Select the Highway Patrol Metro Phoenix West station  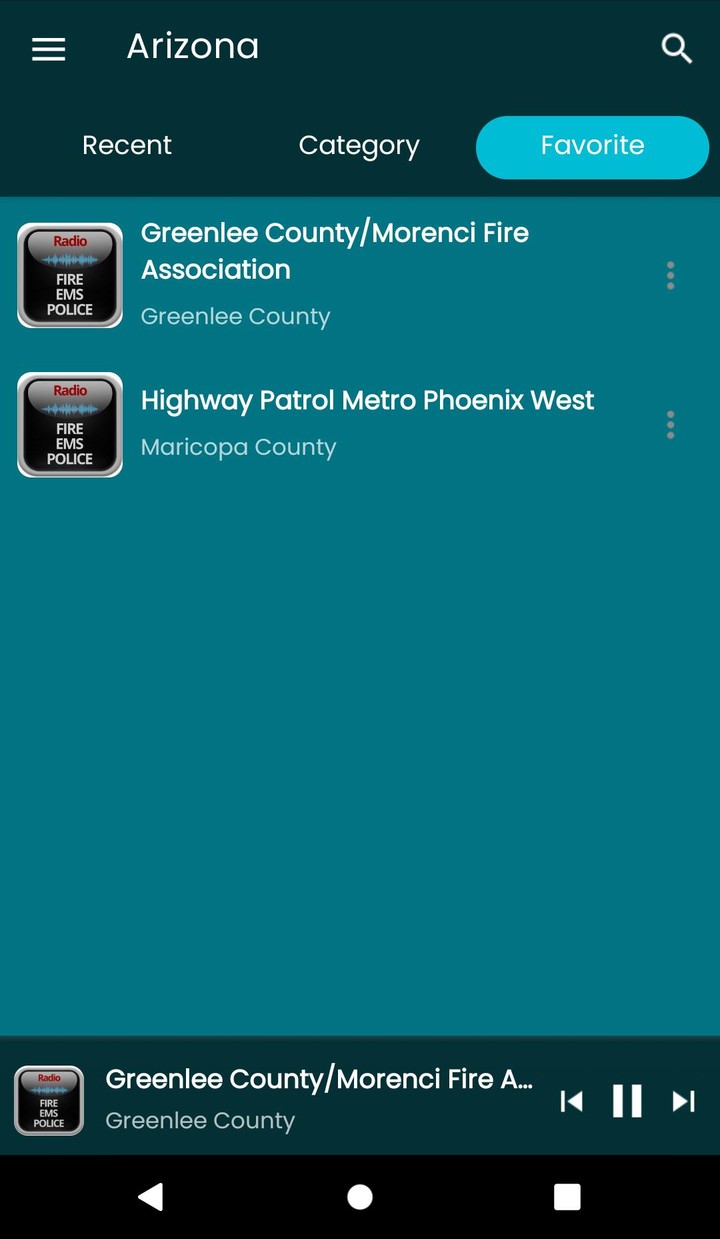pos(368,400)
